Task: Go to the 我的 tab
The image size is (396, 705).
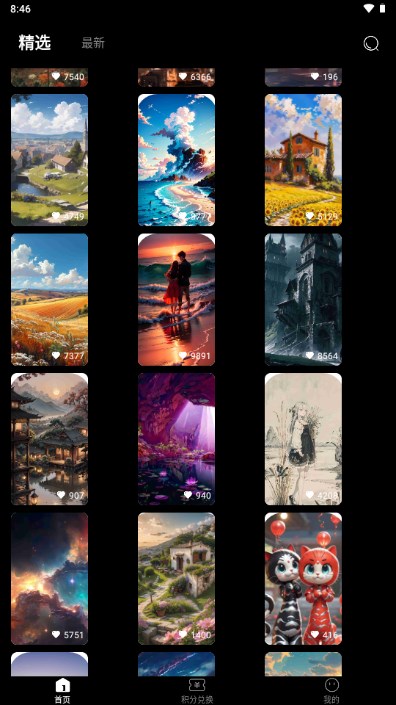Action: (x=332, y=691)
